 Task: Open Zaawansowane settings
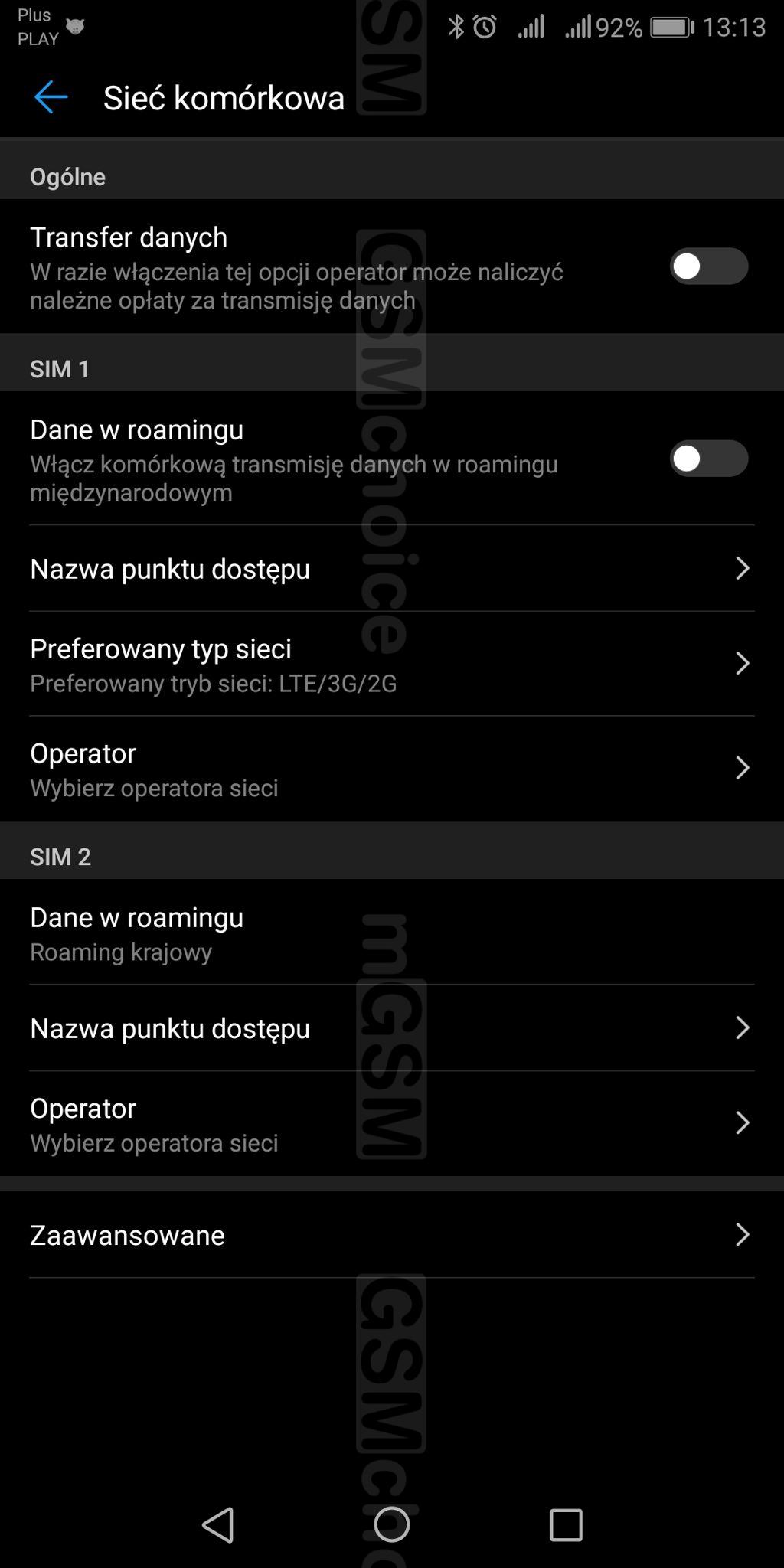[390, 1235]
